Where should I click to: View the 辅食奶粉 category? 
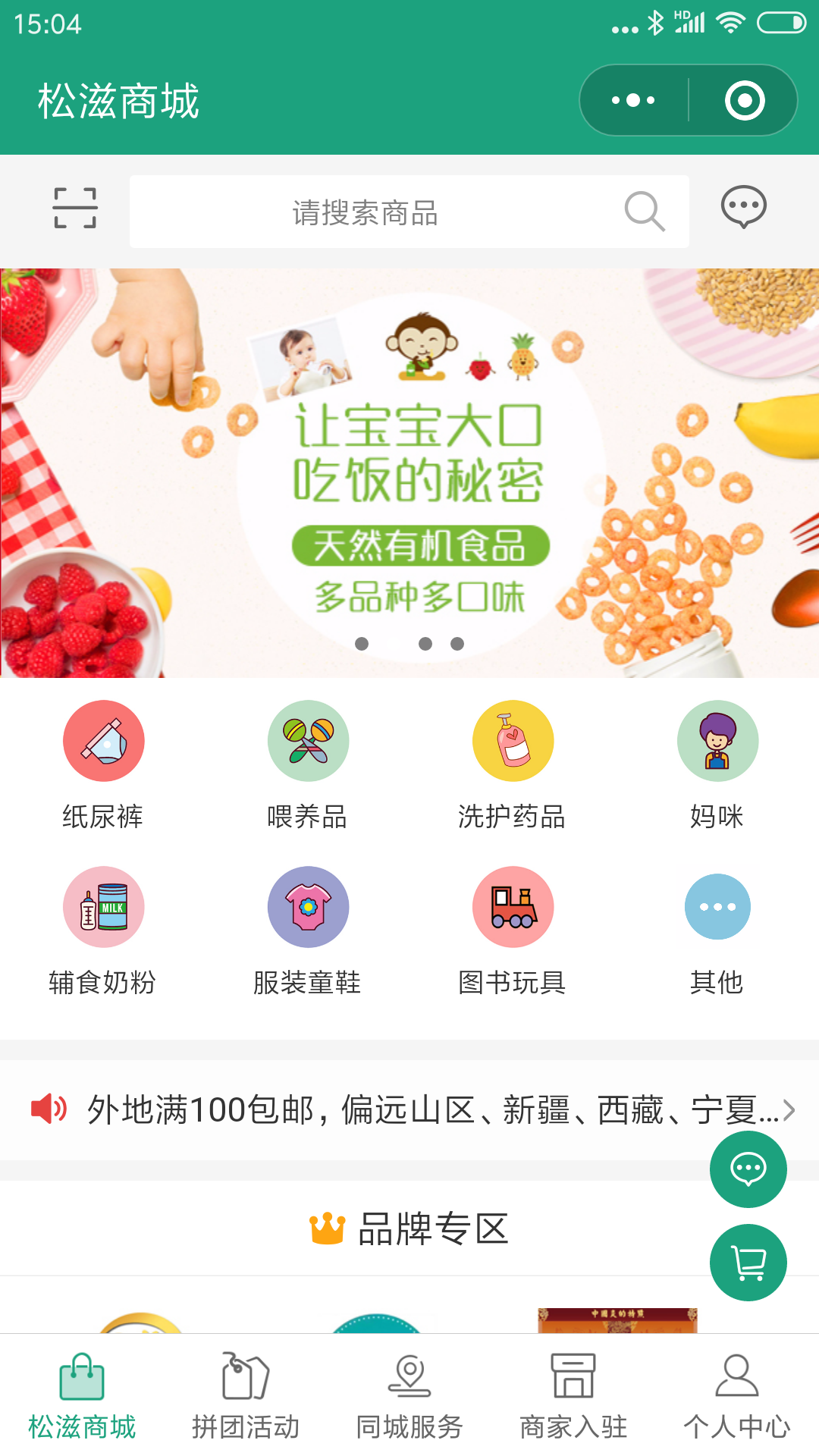pyautogui.click(x=103, y=930)
